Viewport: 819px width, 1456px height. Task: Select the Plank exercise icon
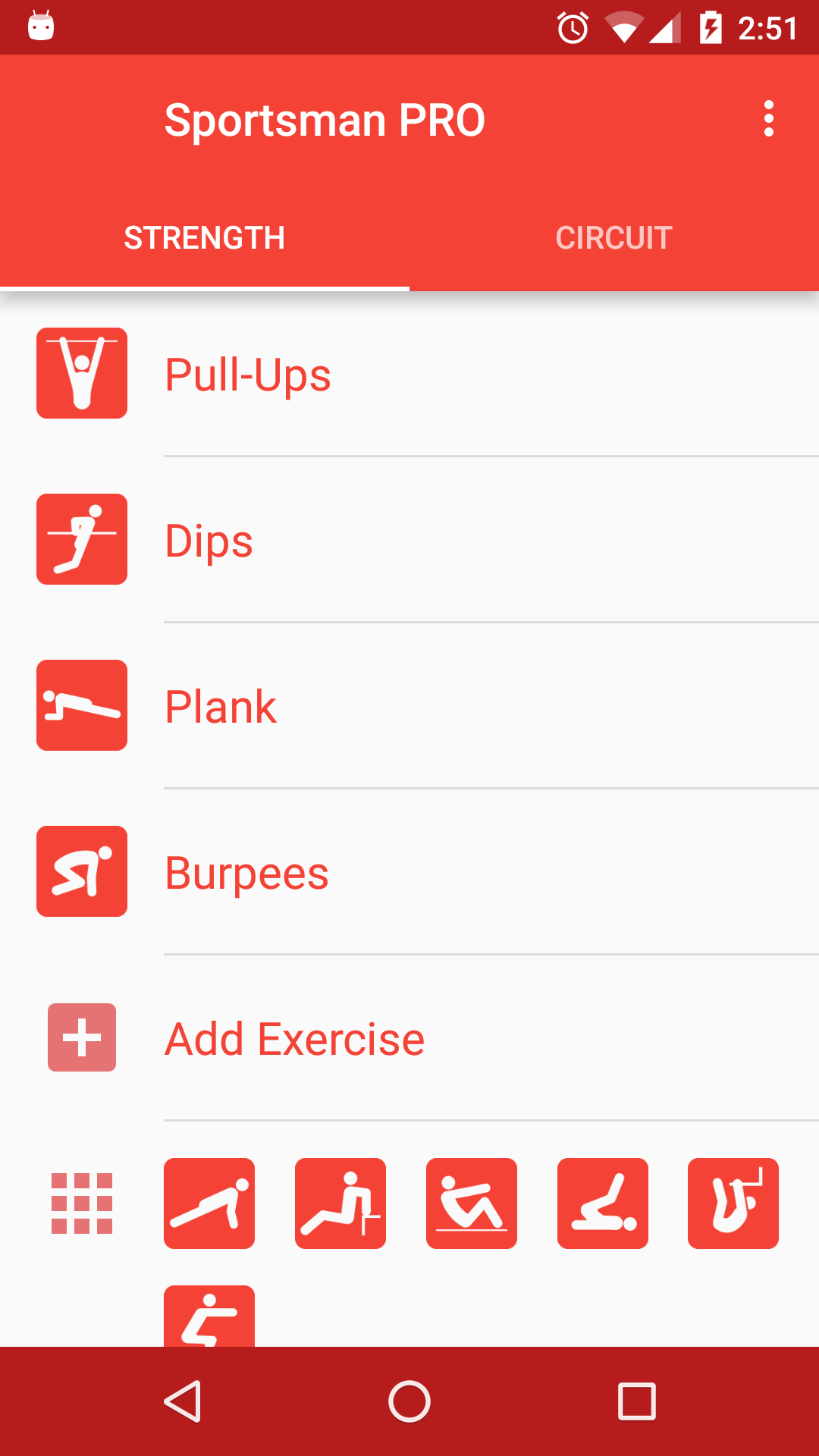pyautogui.click(x=81, y=705)
